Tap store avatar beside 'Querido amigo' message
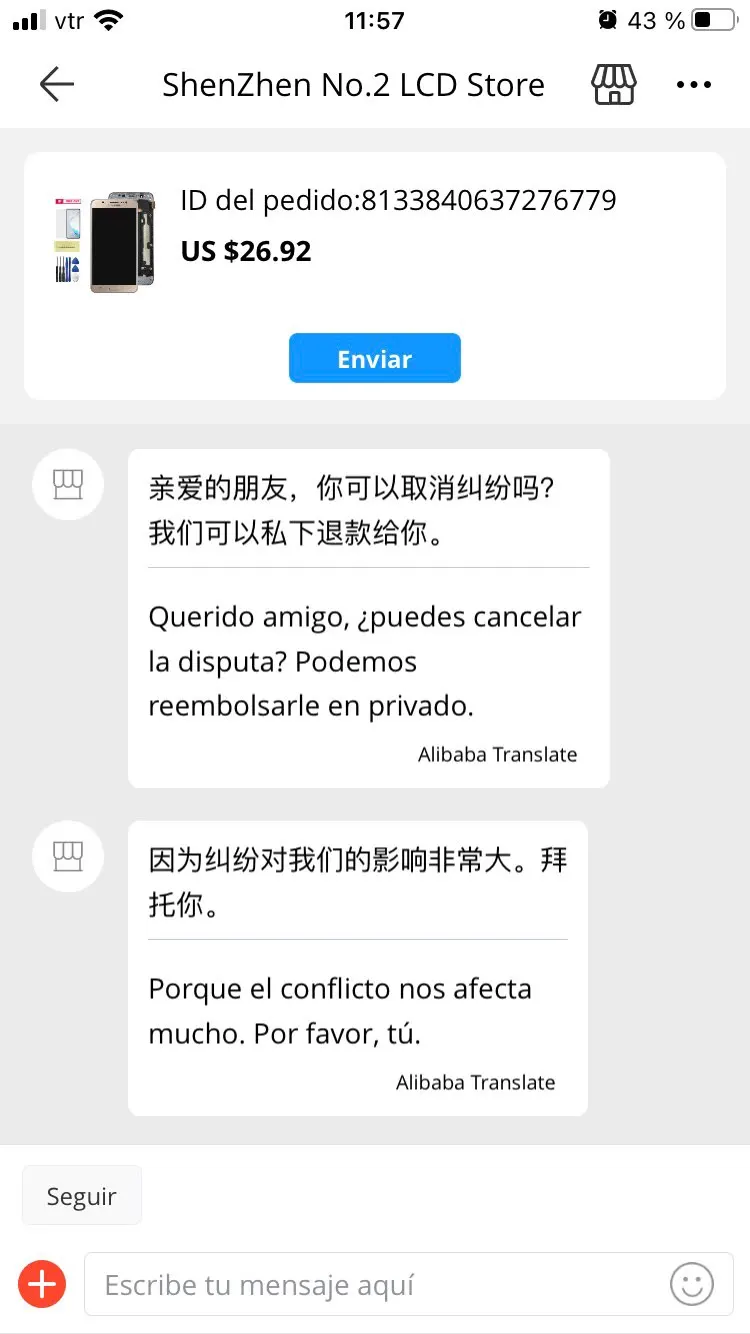 pos(68,485)
